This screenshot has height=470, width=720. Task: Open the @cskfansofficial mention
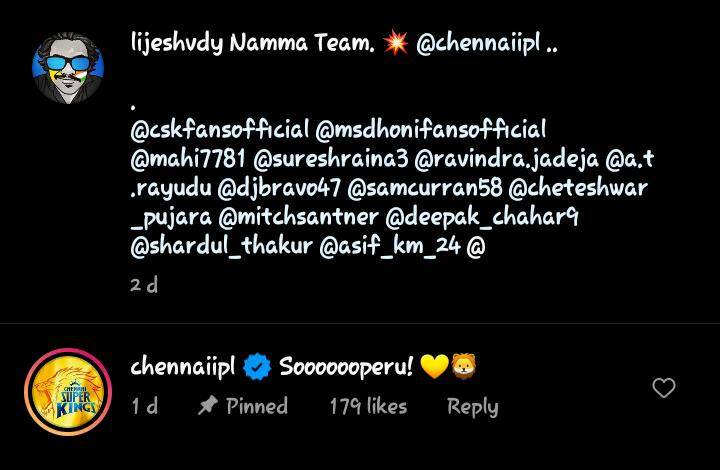point(219,129)
